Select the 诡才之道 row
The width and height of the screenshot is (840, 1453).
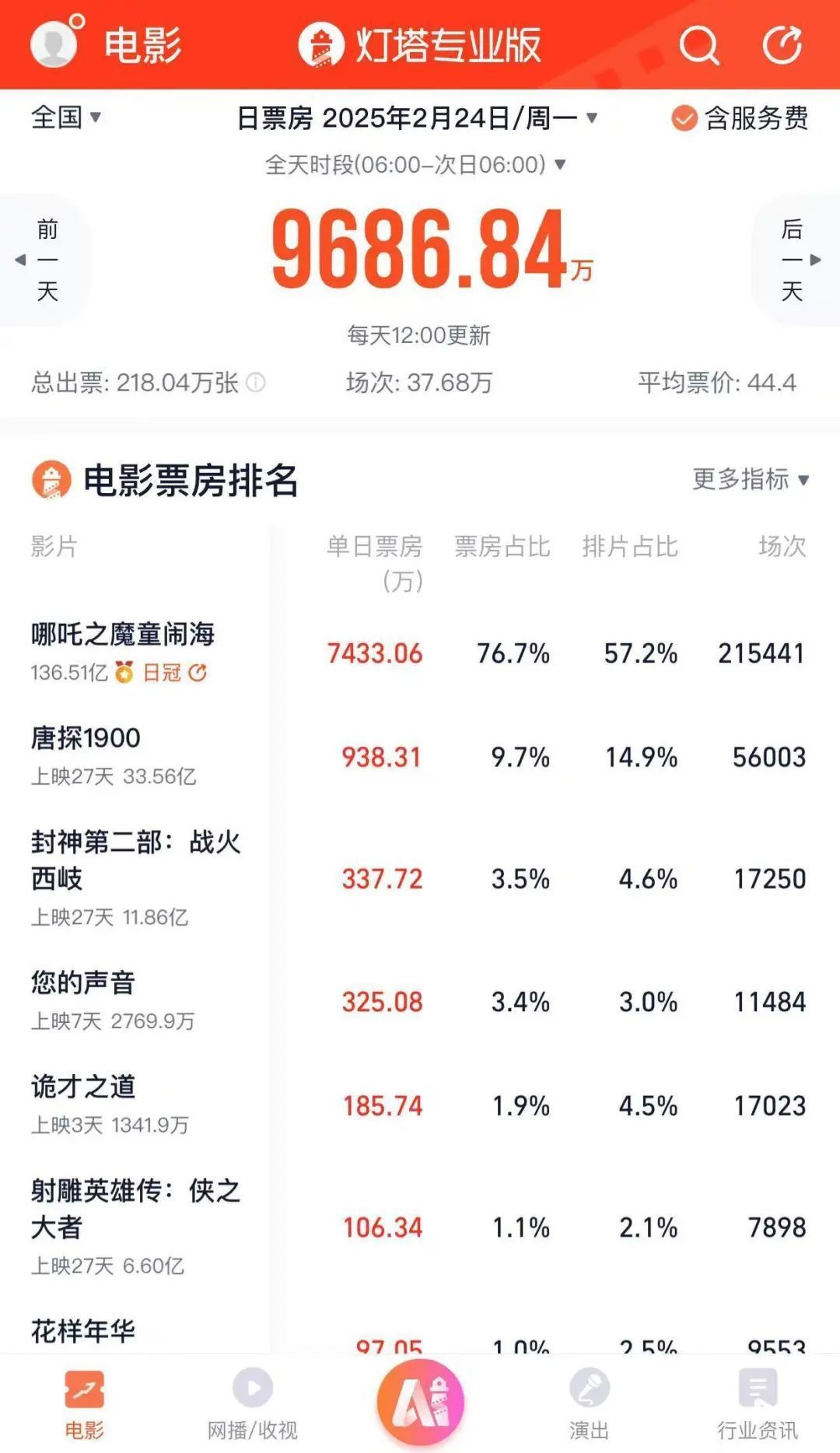pyautogui.click(x=83, y=1087)
